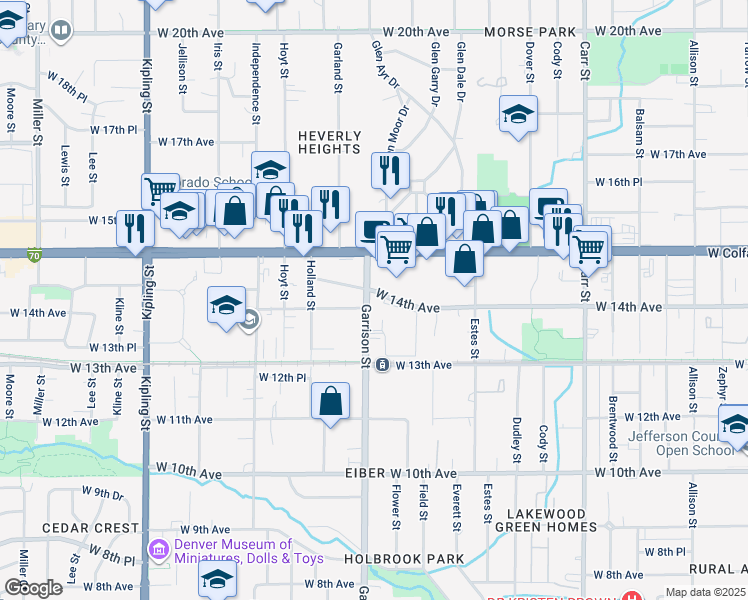Select the school marker near W 14th Ave
Image resolution: width=748 pixels, height=600 pixels.
pyautogui.click(x=227, y=309)
